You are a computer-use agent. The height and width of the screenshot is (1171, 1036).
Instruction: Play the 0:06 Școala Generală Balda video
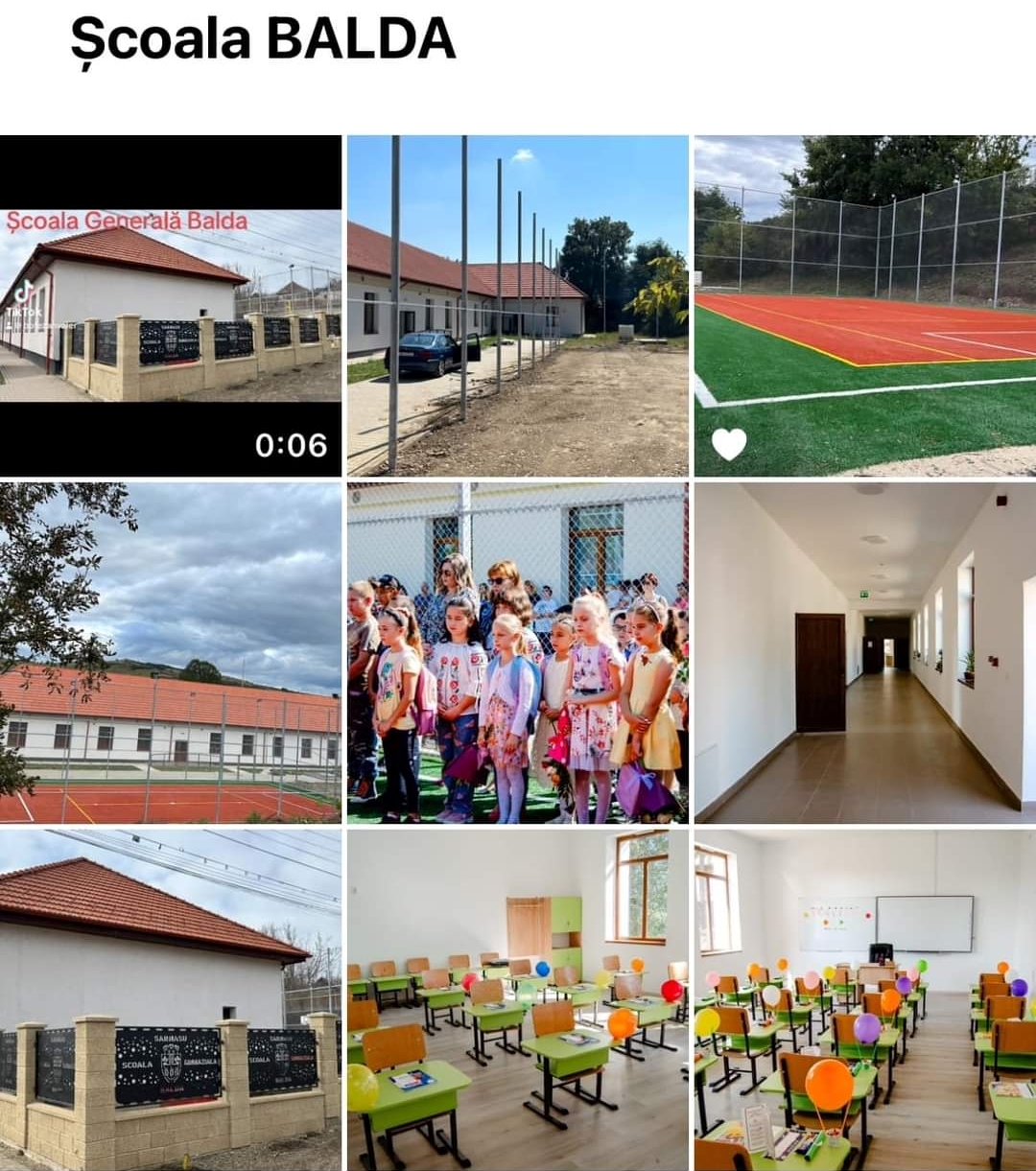(170, 305)
